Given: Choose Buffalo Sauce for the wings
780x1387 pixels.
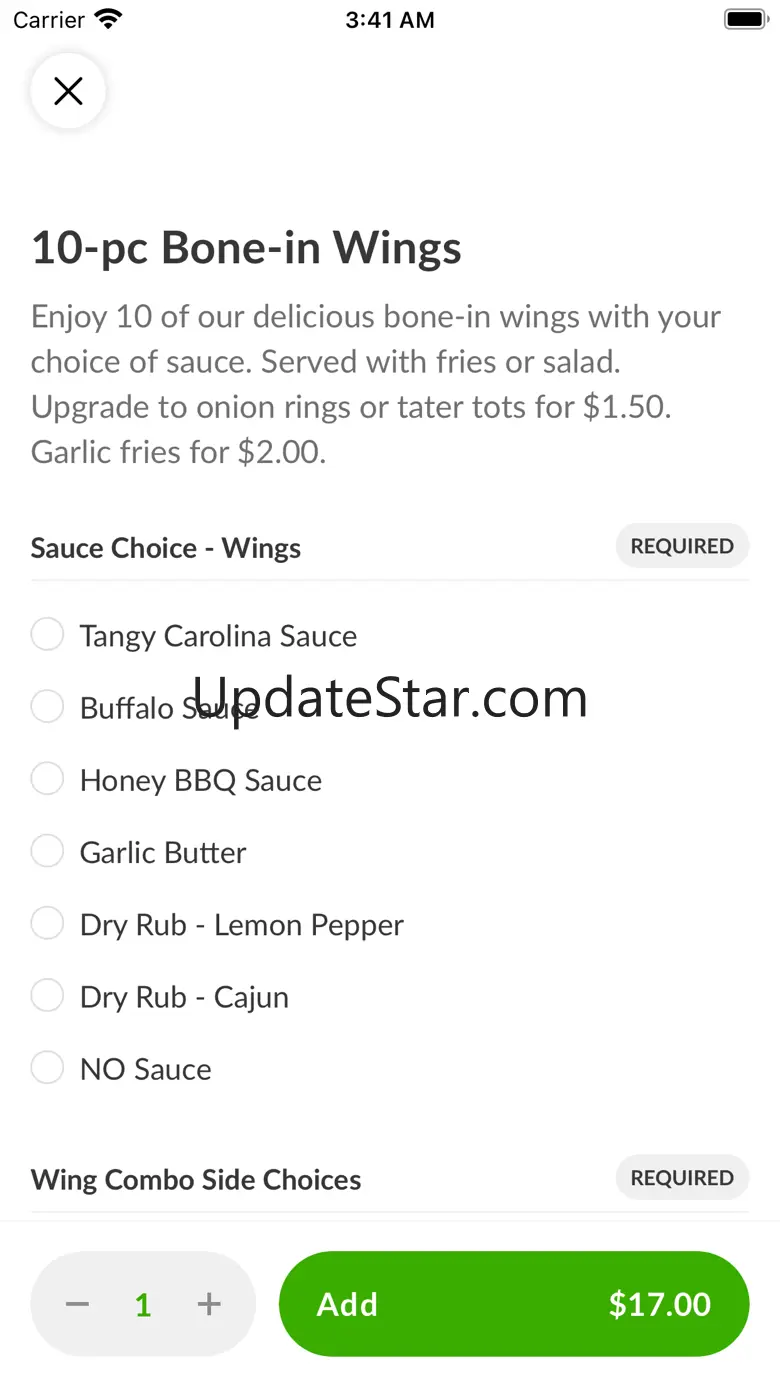Looking at the screenshot, I should (48, 707).
